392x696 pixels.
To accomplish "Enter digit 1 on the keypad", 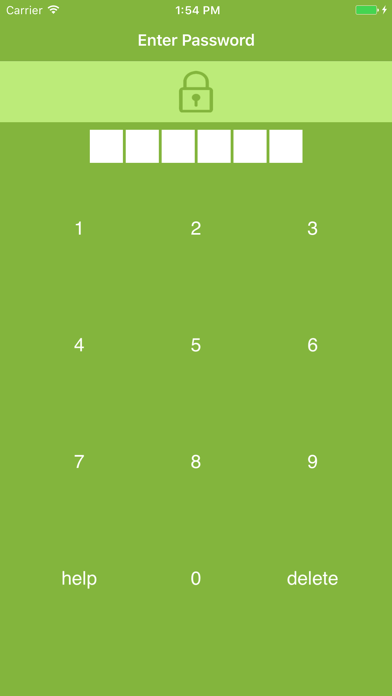I will (79, 229).
